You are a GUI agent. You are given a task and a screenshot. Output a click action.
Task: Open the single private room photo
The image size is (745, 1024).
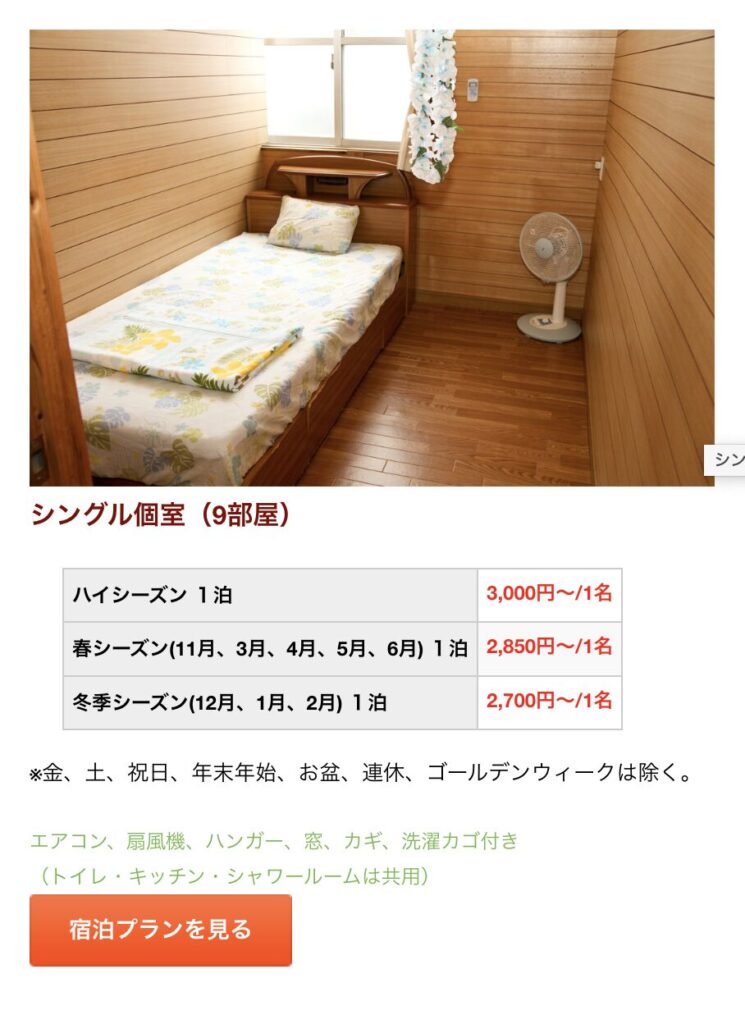(x=371, y=258)
